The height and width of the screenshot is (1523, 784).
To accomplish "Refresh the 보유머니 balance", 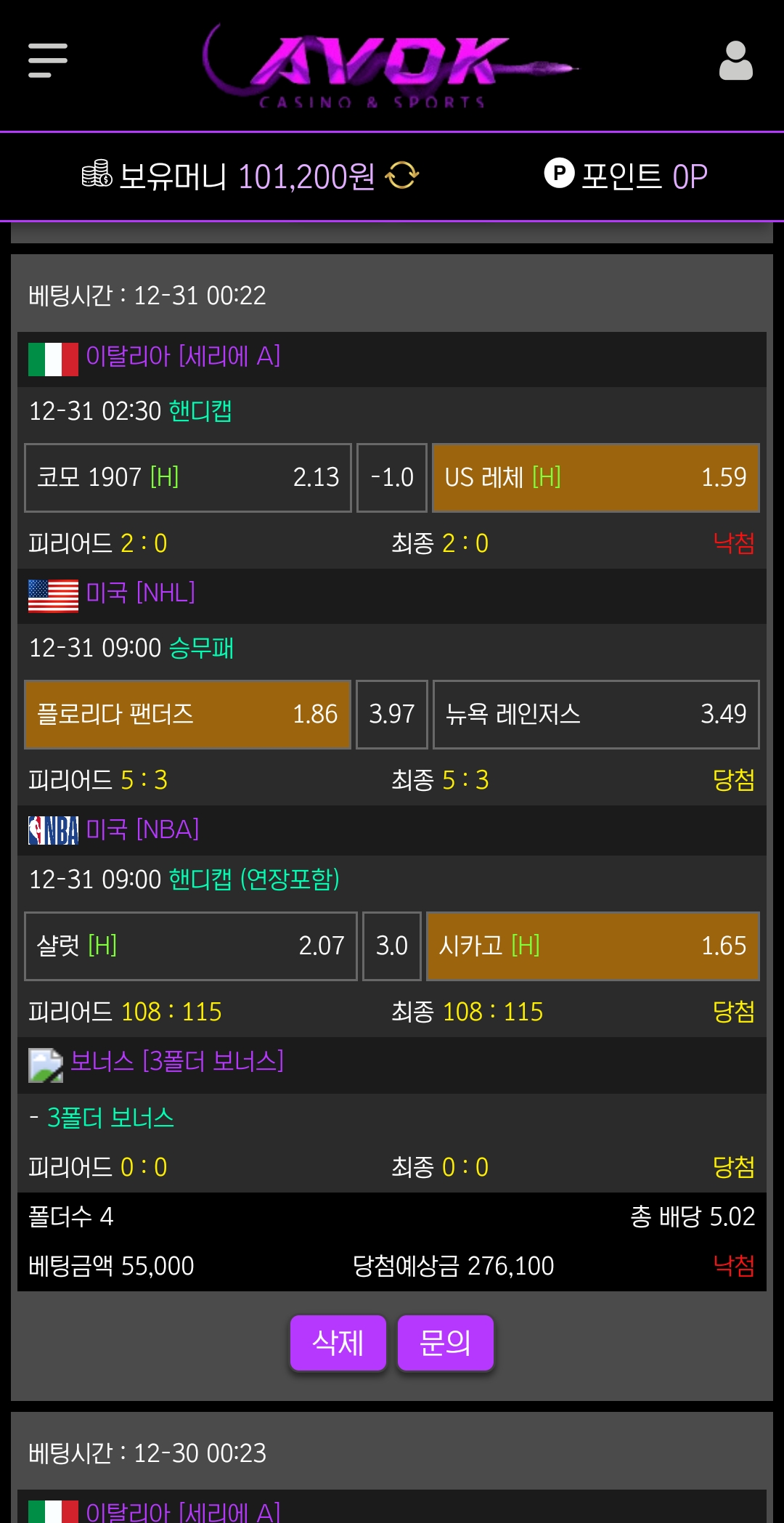I will tap(402, 175).
